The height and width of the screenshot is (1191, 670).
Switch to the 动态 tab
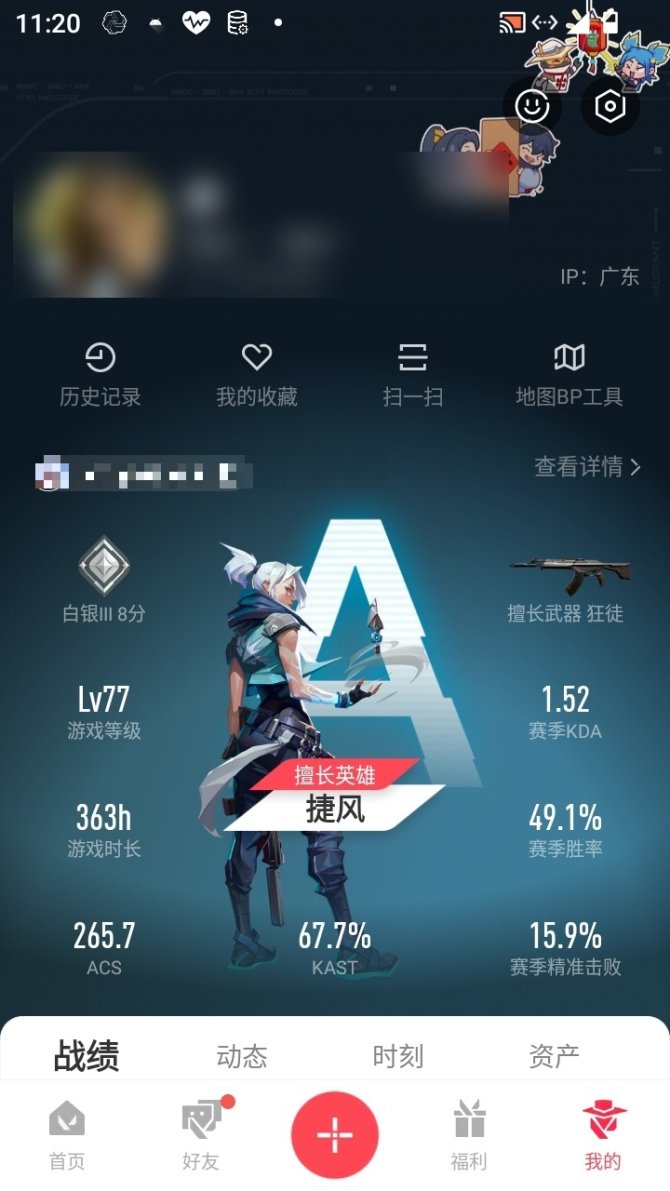[242, 1055]
